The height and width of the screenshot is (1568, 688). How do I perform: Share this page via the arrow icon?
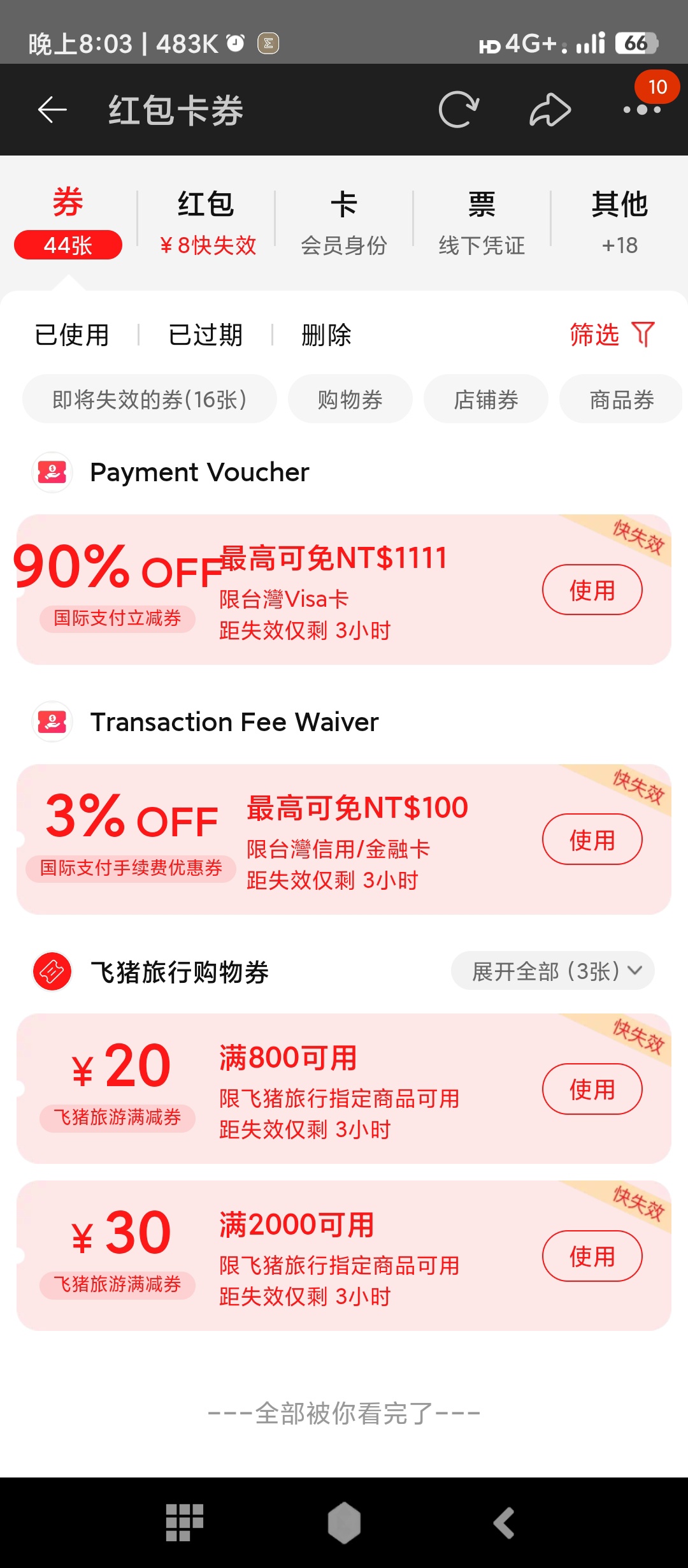550,110
